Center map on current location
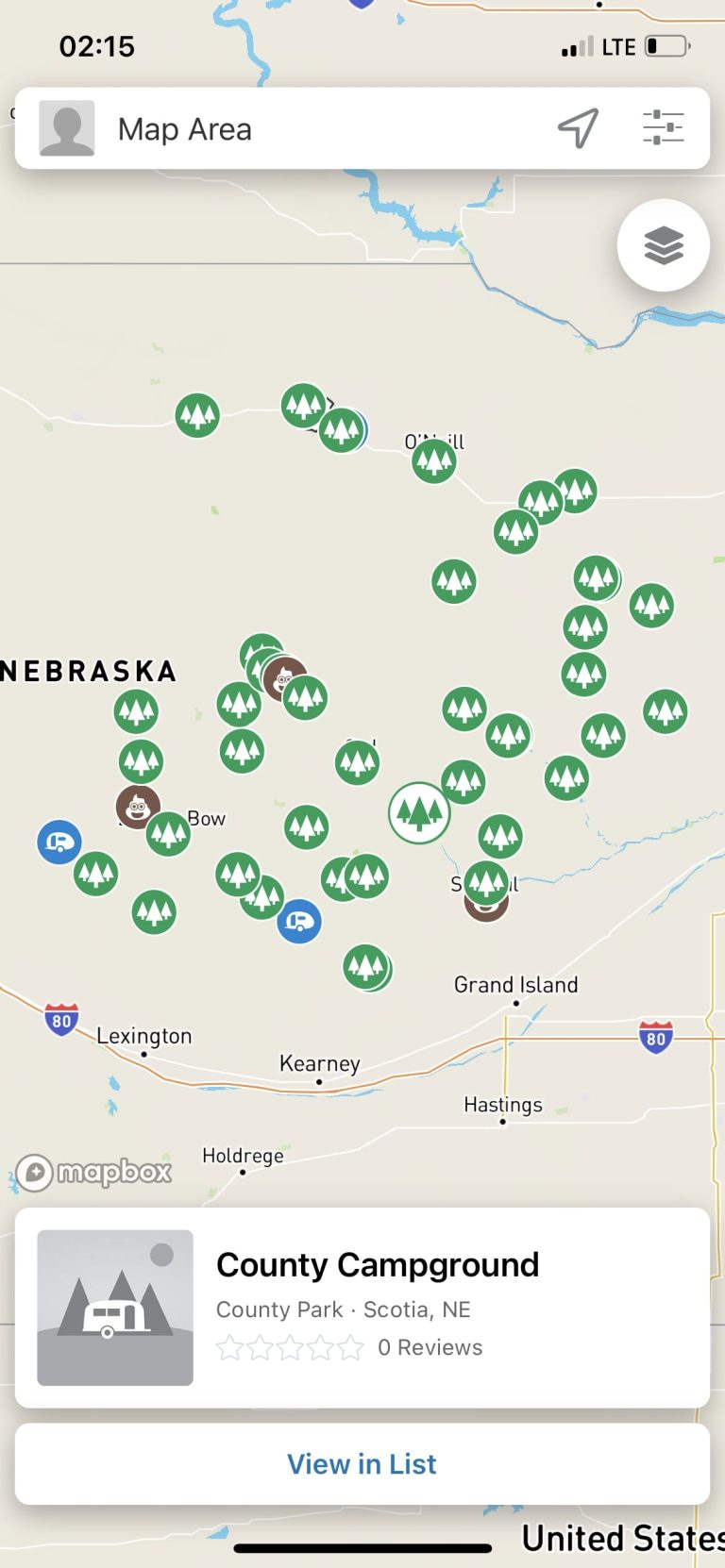Viewport: 725px width, 1568px height. click(x=578, y=128)
